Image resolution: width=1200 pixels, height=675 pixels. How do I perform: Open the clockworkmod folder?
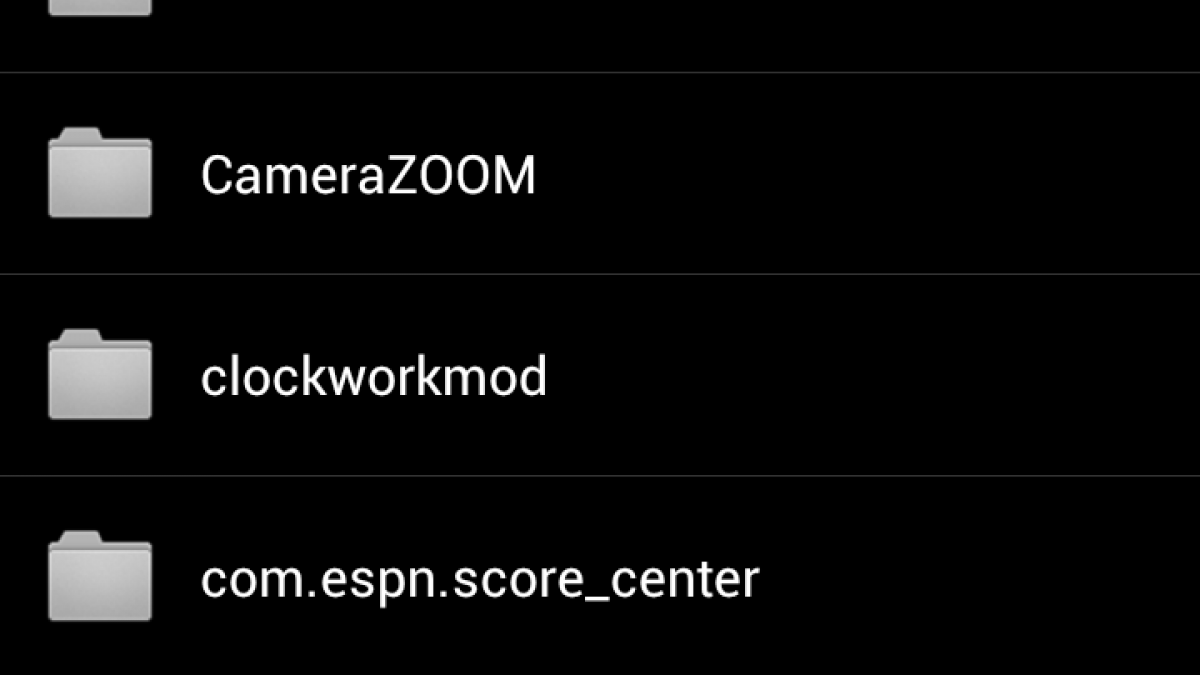[373, 377]
